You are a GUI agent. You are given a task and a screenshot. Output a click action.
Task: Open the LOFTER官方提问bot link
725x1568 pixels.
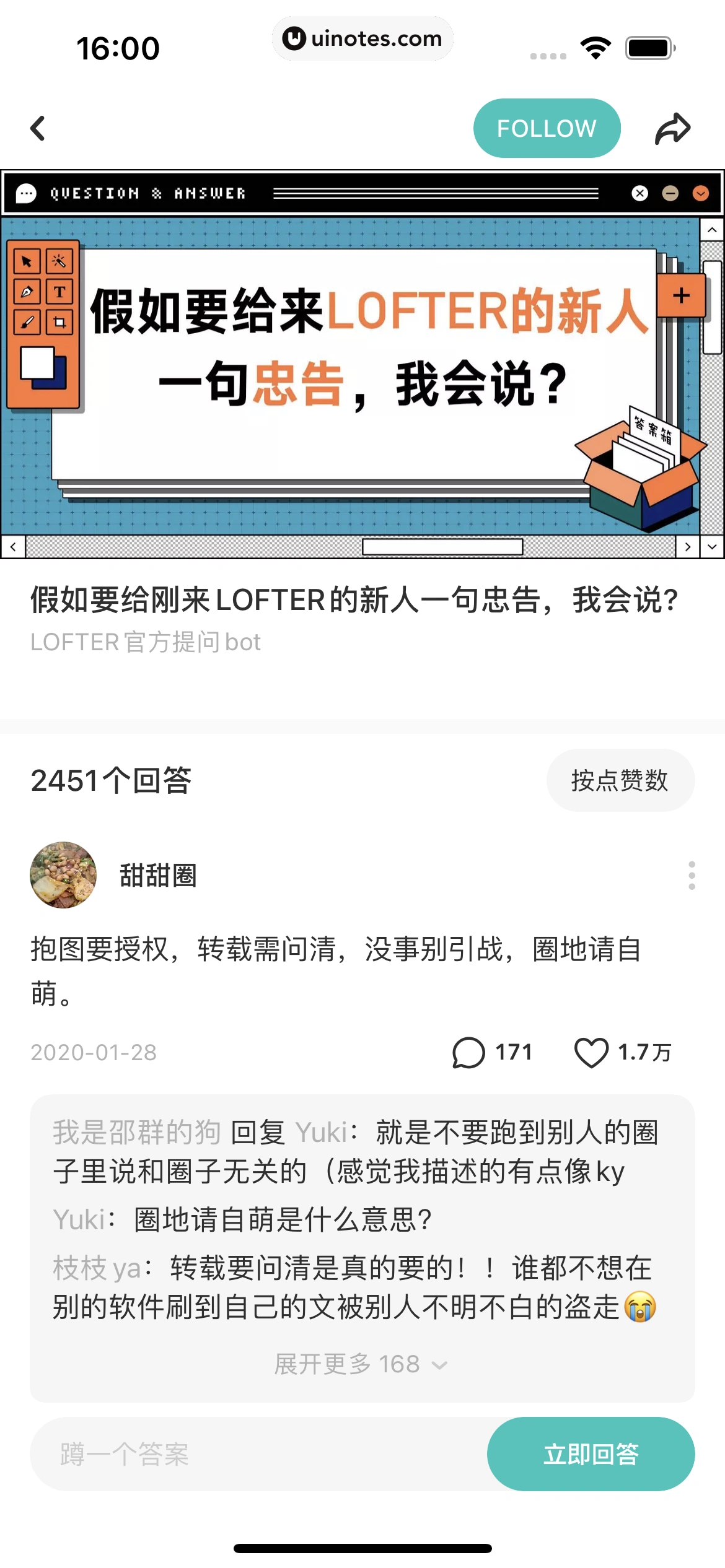[x=146, y=643]
